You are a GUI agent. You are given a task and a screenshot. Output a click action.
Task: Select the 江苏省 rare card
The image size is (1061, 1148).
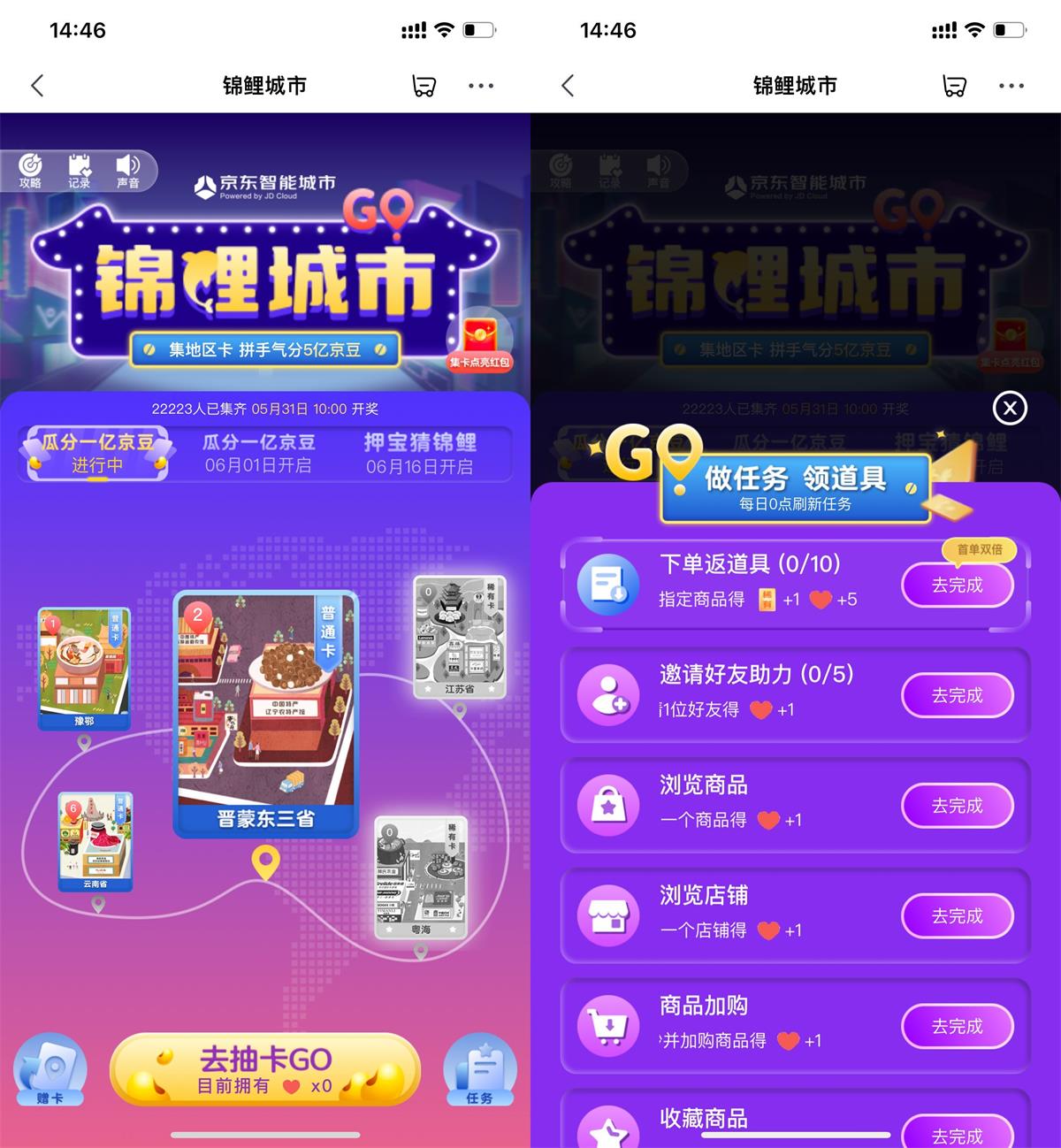(x=460, y=632)
